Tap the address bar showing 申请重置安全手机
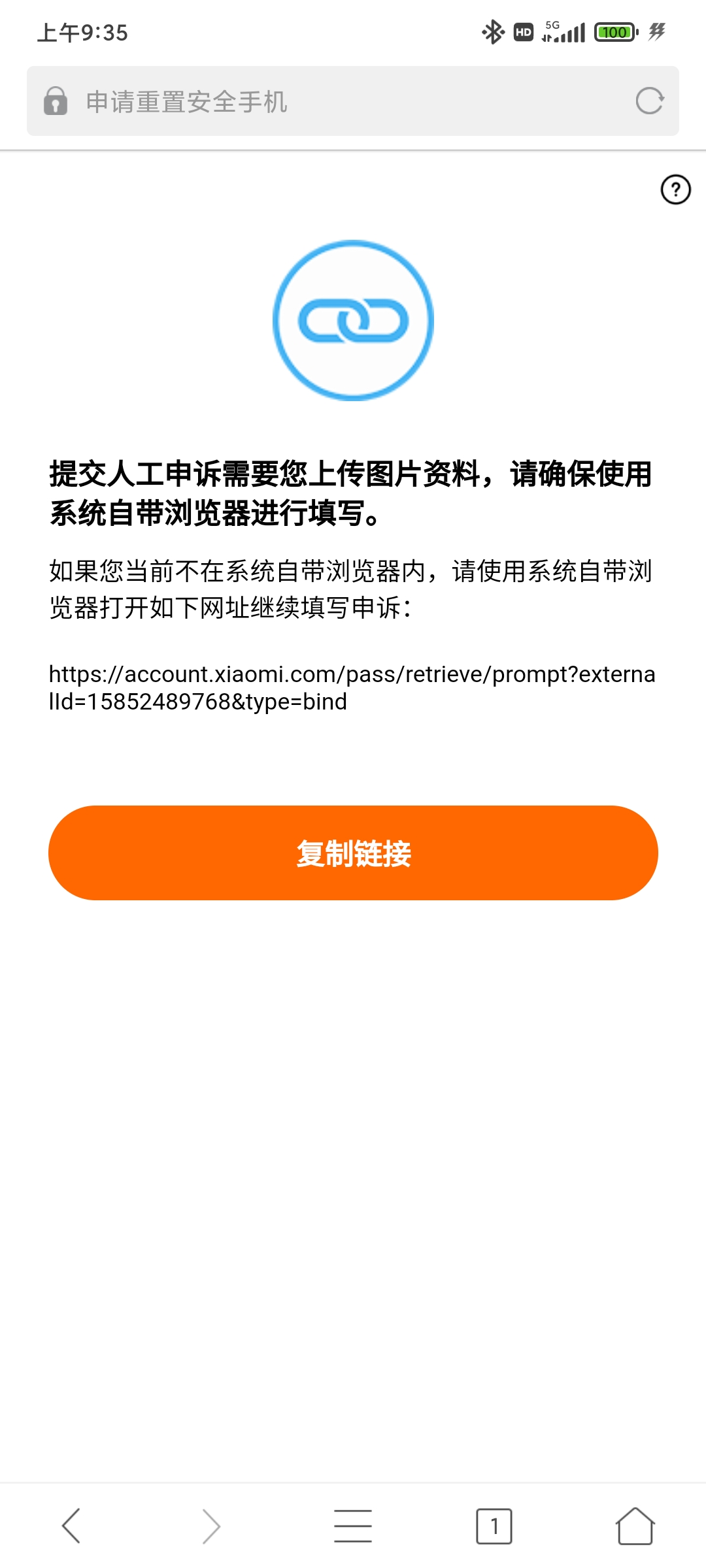 [352, 101]
